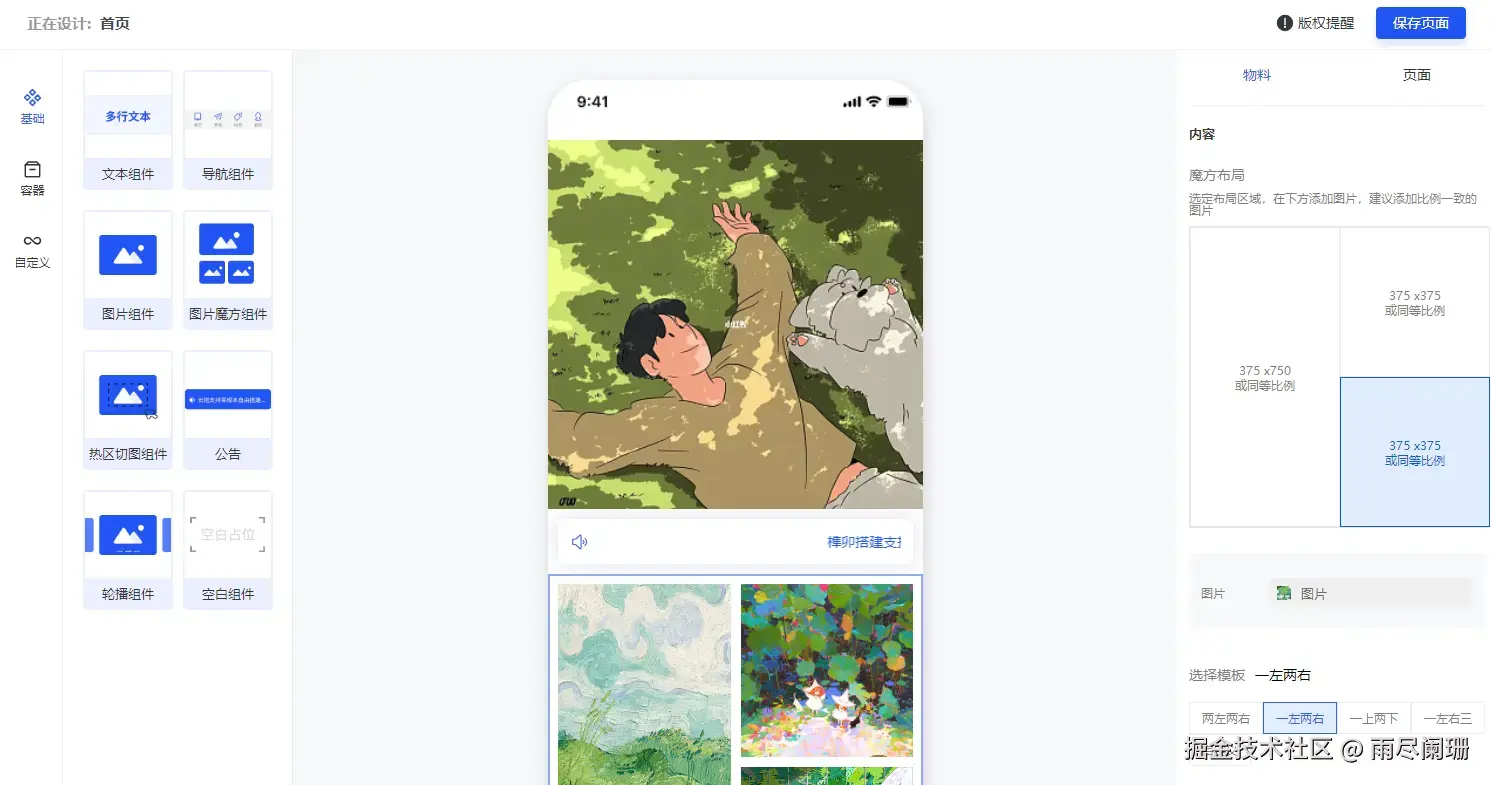Select the 热区切图组件 component
This screenshot has width=1492, height=785.
pos(128,410)
